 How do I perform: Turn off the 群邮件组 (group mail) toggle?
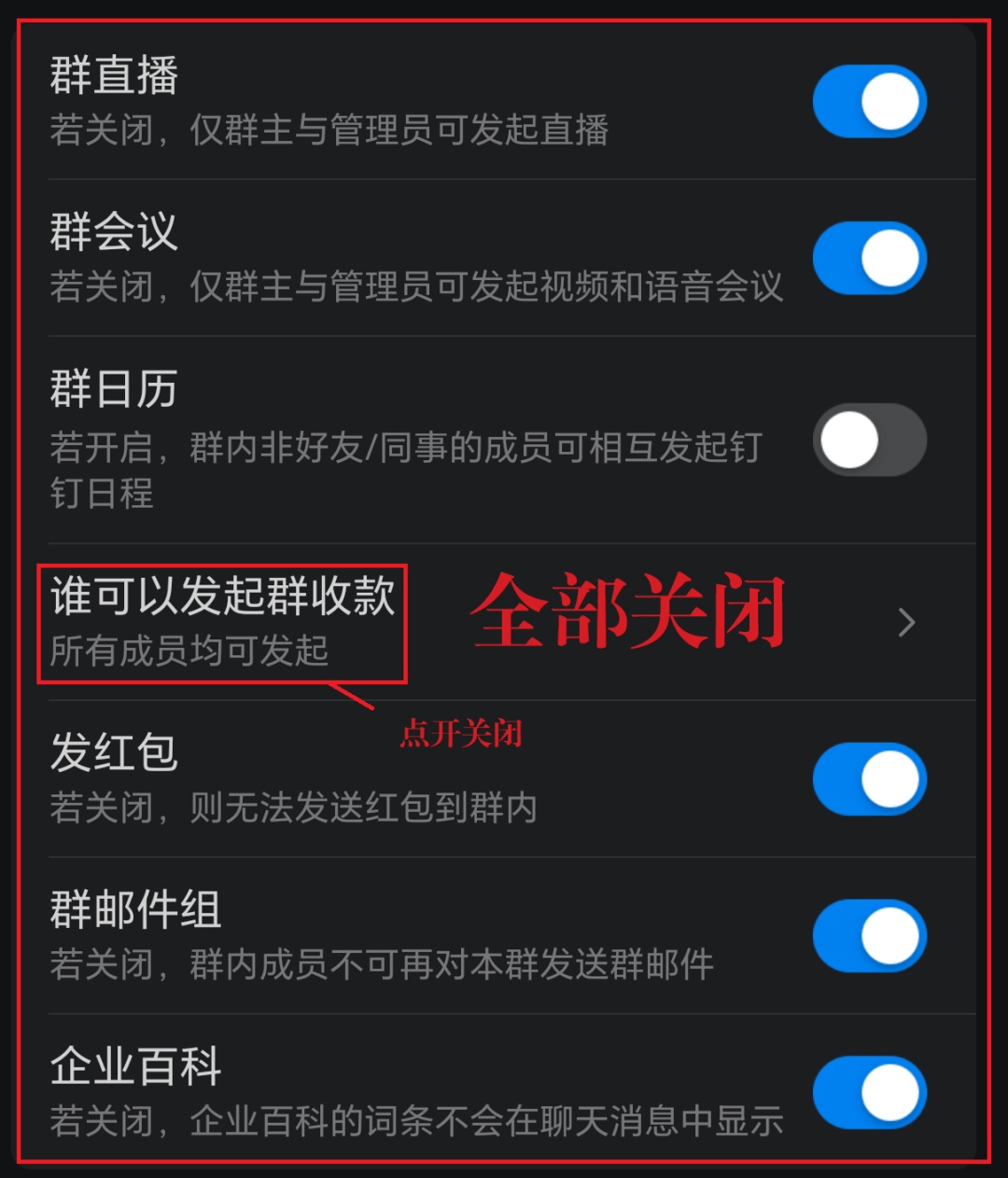869,936
